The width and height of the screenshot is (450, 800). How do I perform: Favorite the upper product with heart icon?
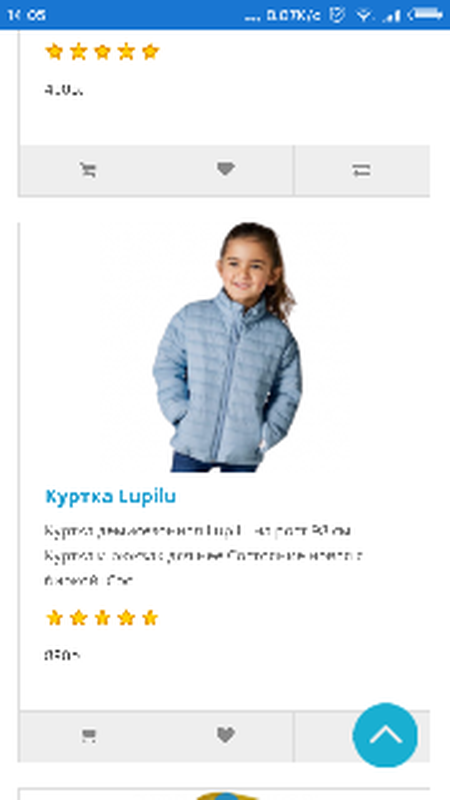pyautogui.click(x=225, y=169)
